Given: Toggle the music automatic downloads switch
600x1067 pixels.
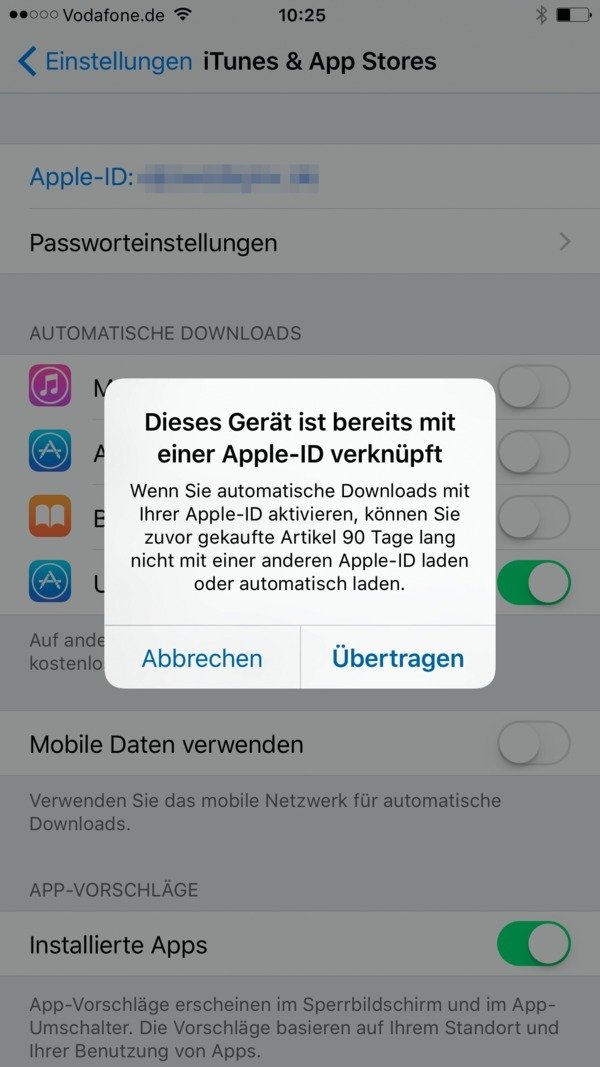Looking at the screenshot, I should tap(533, 387).
